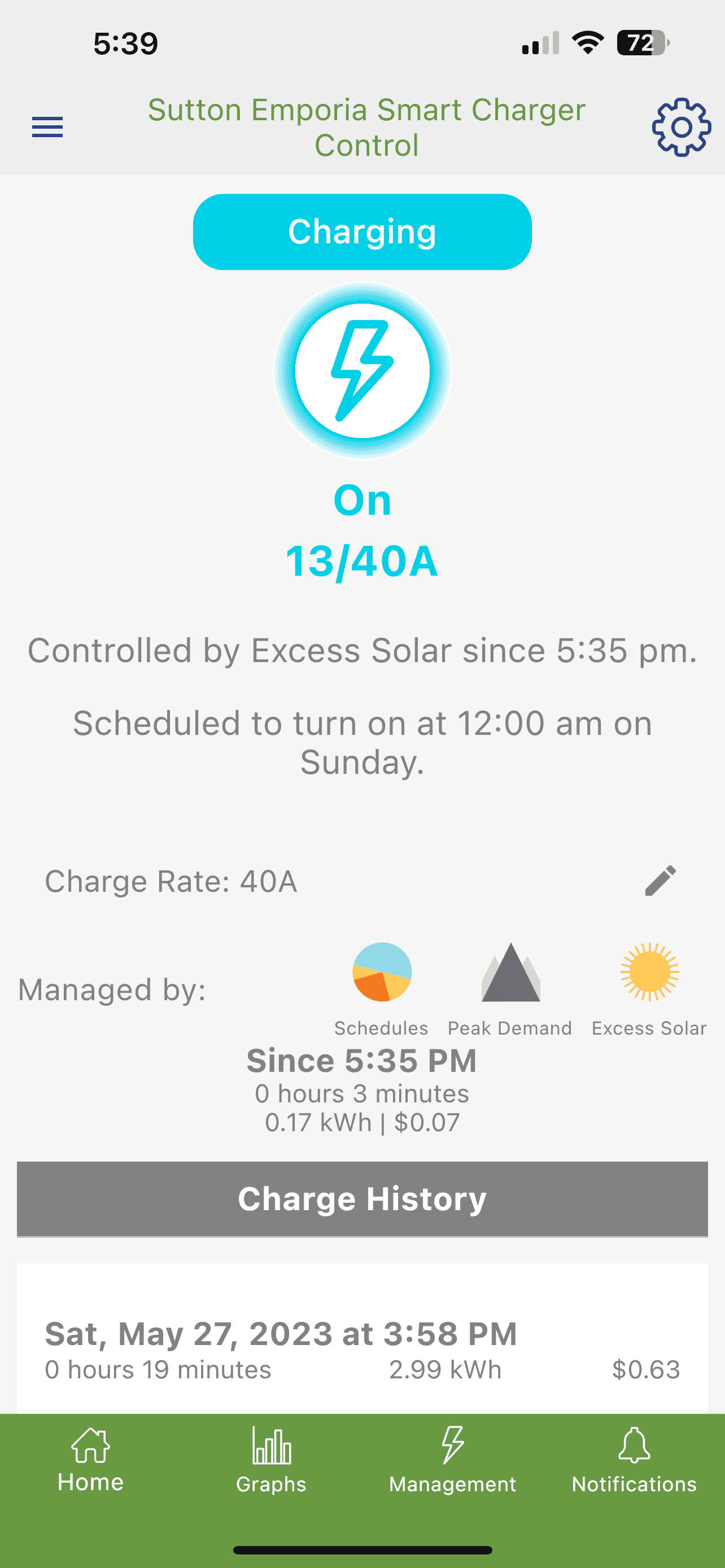Switch to the Graphs tab
The width and height of the screenshot is (725, 1568).
coord(272,1461)
